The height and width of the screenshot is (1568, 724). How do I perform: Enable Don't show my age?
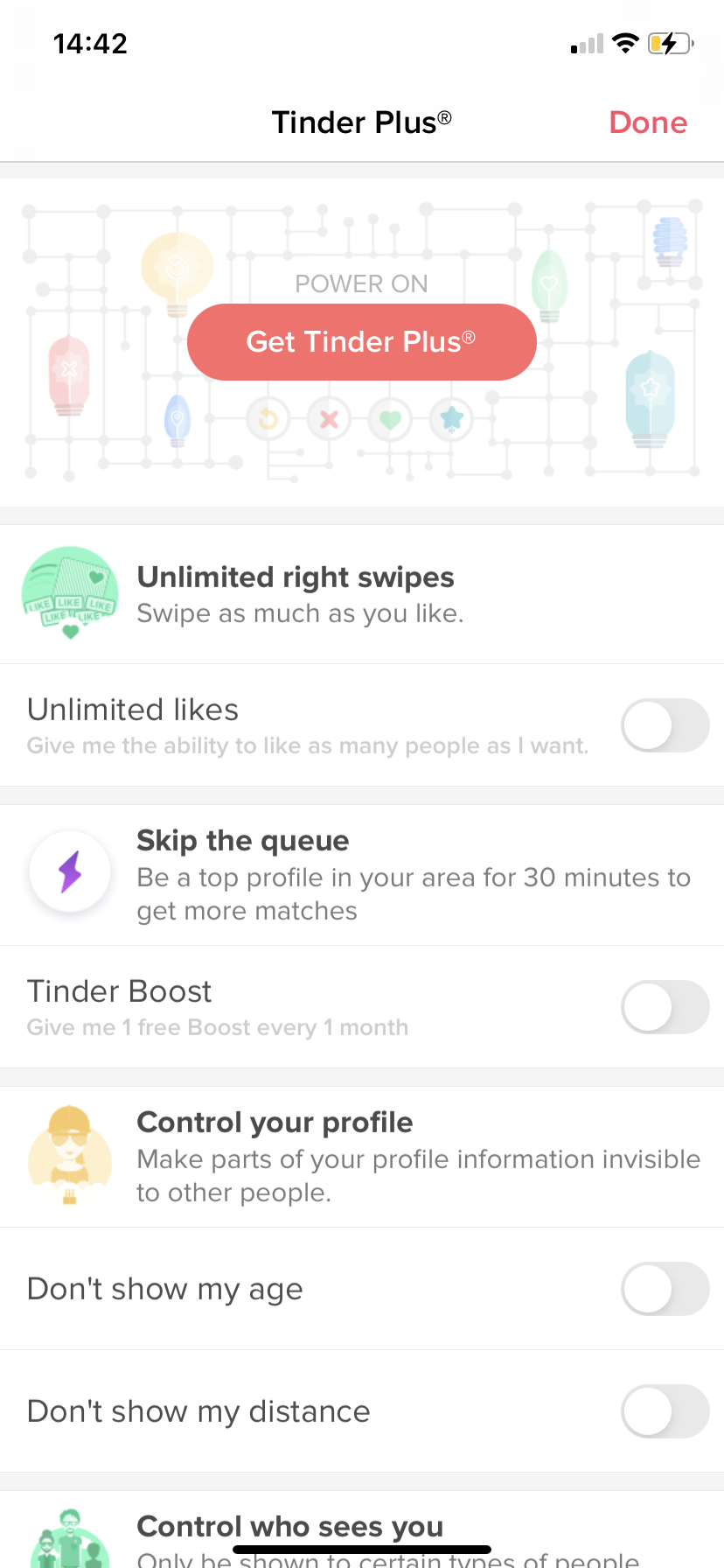(x=665, y=1288)
